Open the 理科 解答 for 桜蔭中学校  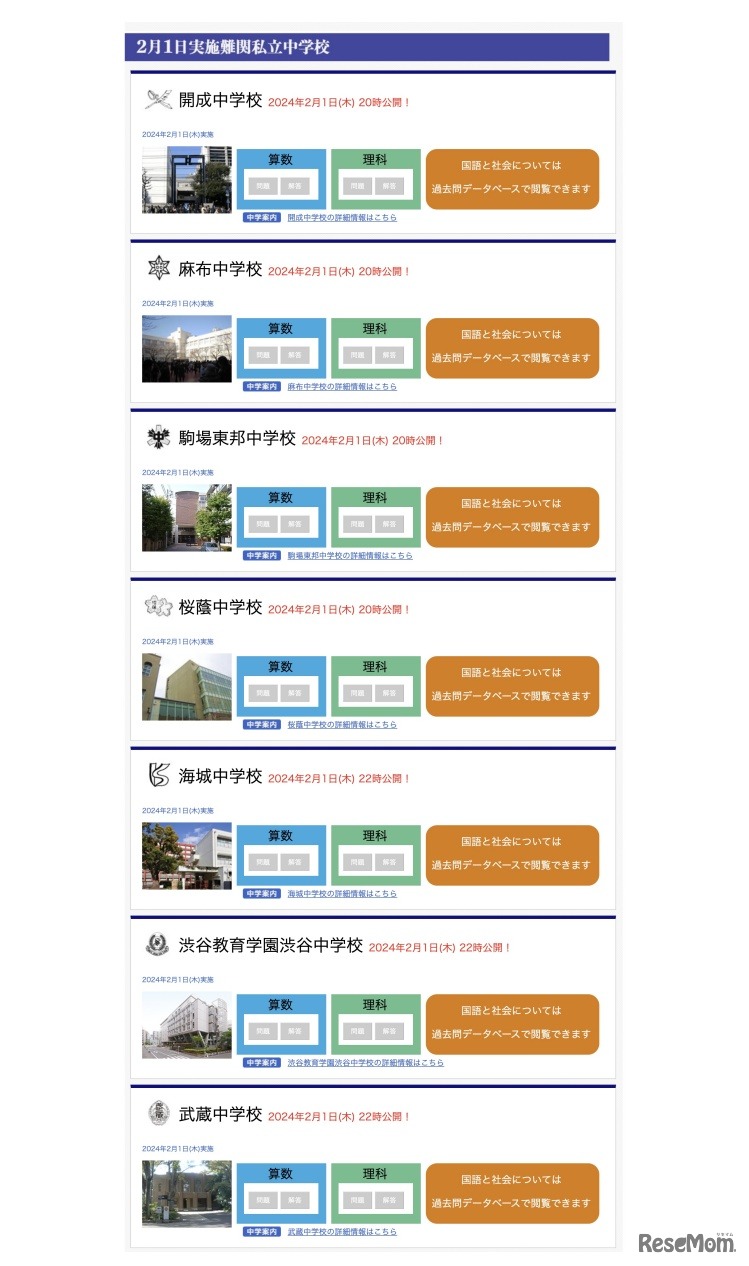(x=390, y=694)
